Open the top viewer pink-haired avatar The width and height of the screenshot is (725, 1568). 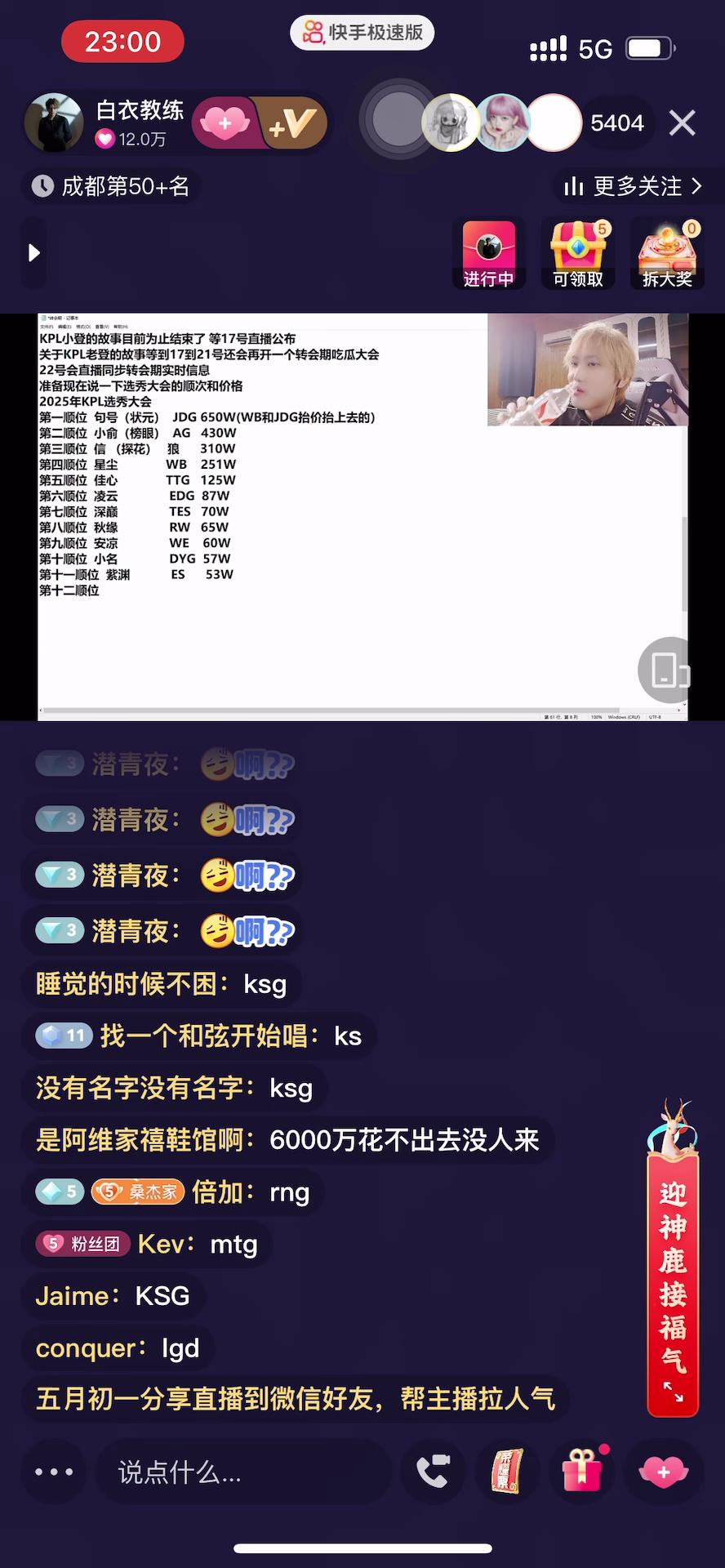point(502,123)
